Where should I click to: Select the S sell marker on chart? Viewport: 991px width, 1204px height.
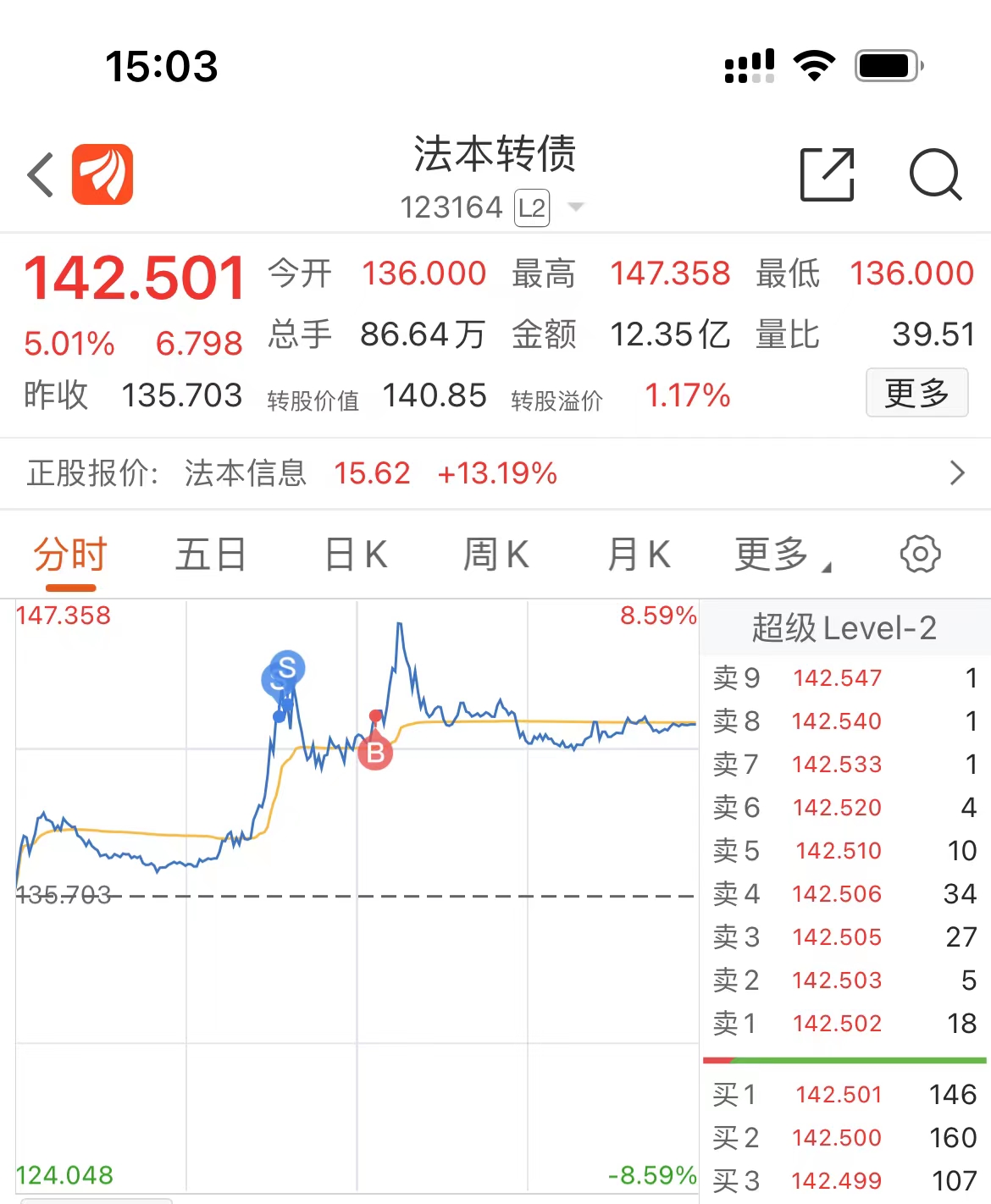pos(287,668)
